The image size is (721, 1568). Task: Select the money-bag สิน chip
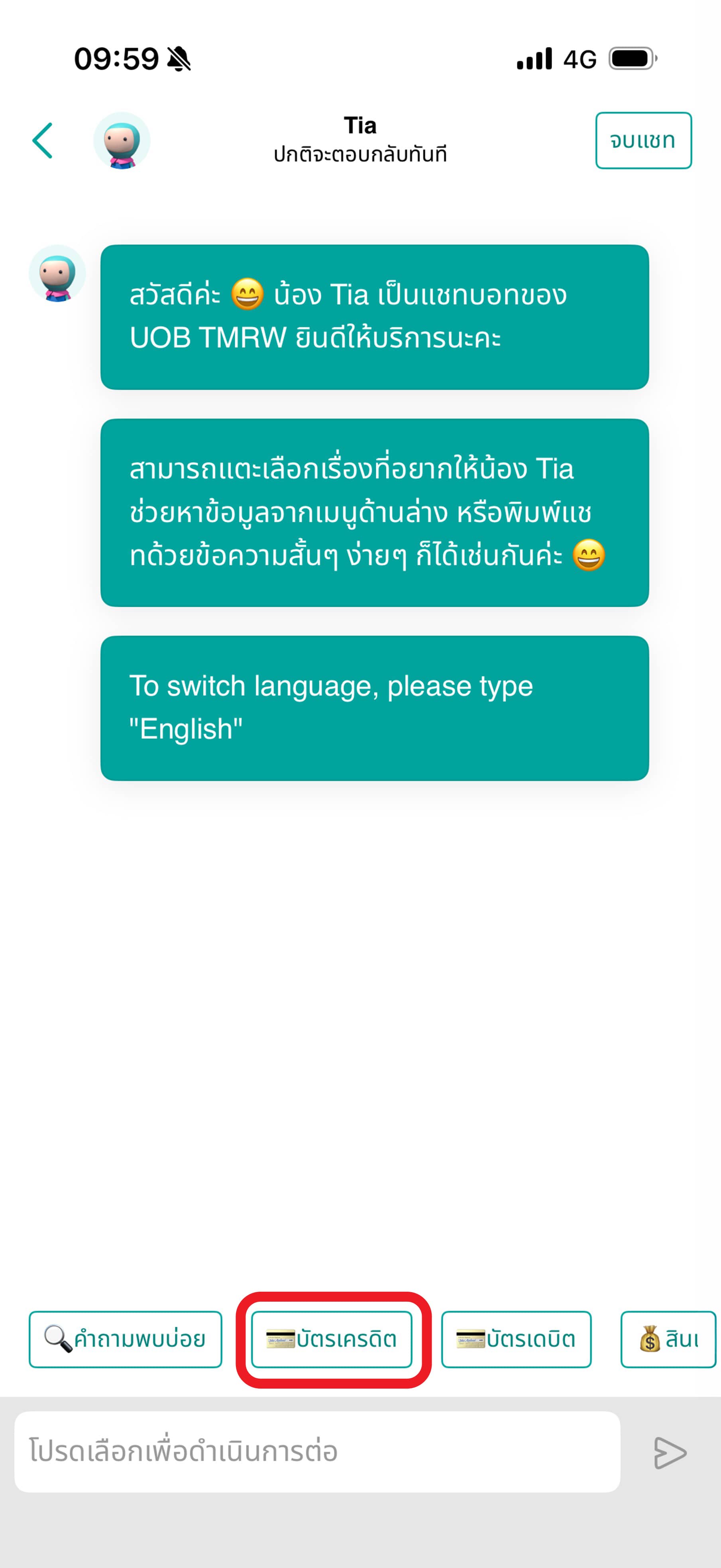click(668, 1339)
